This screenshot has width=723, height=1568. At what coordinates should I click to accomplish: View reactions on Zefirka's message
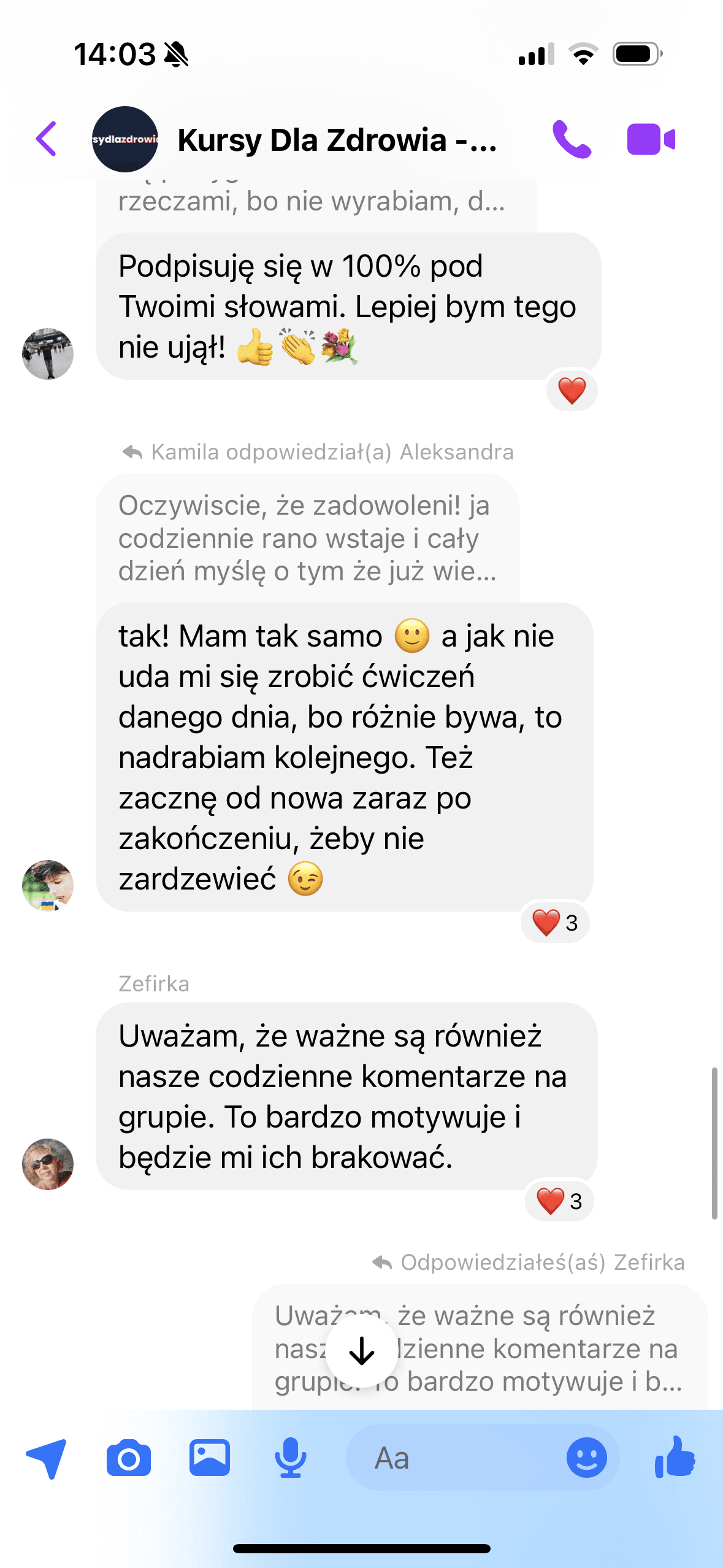559,1201
